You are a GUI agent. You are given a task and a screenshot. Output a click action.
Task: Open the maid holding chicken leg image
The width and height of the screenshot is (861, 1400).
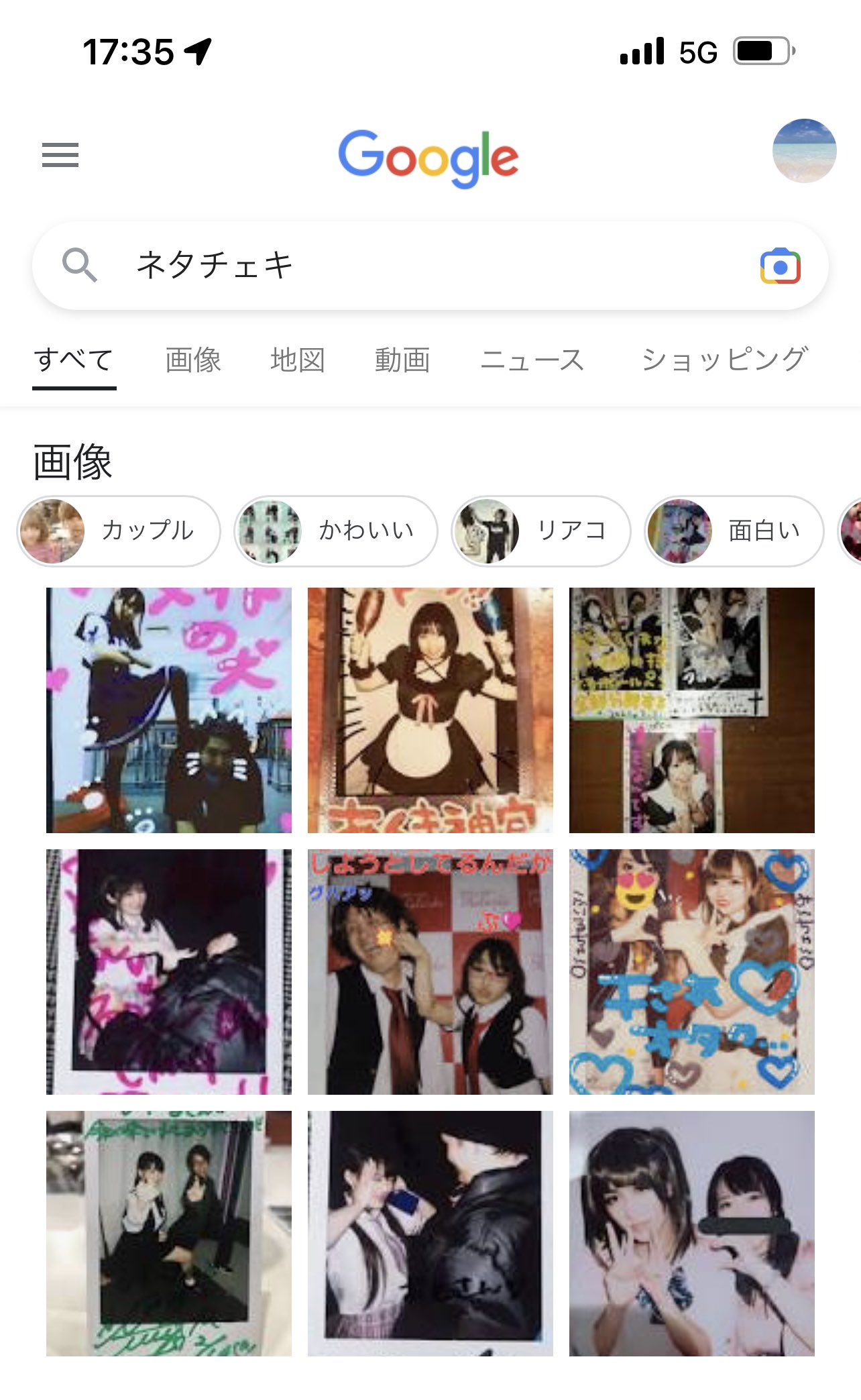431,710
